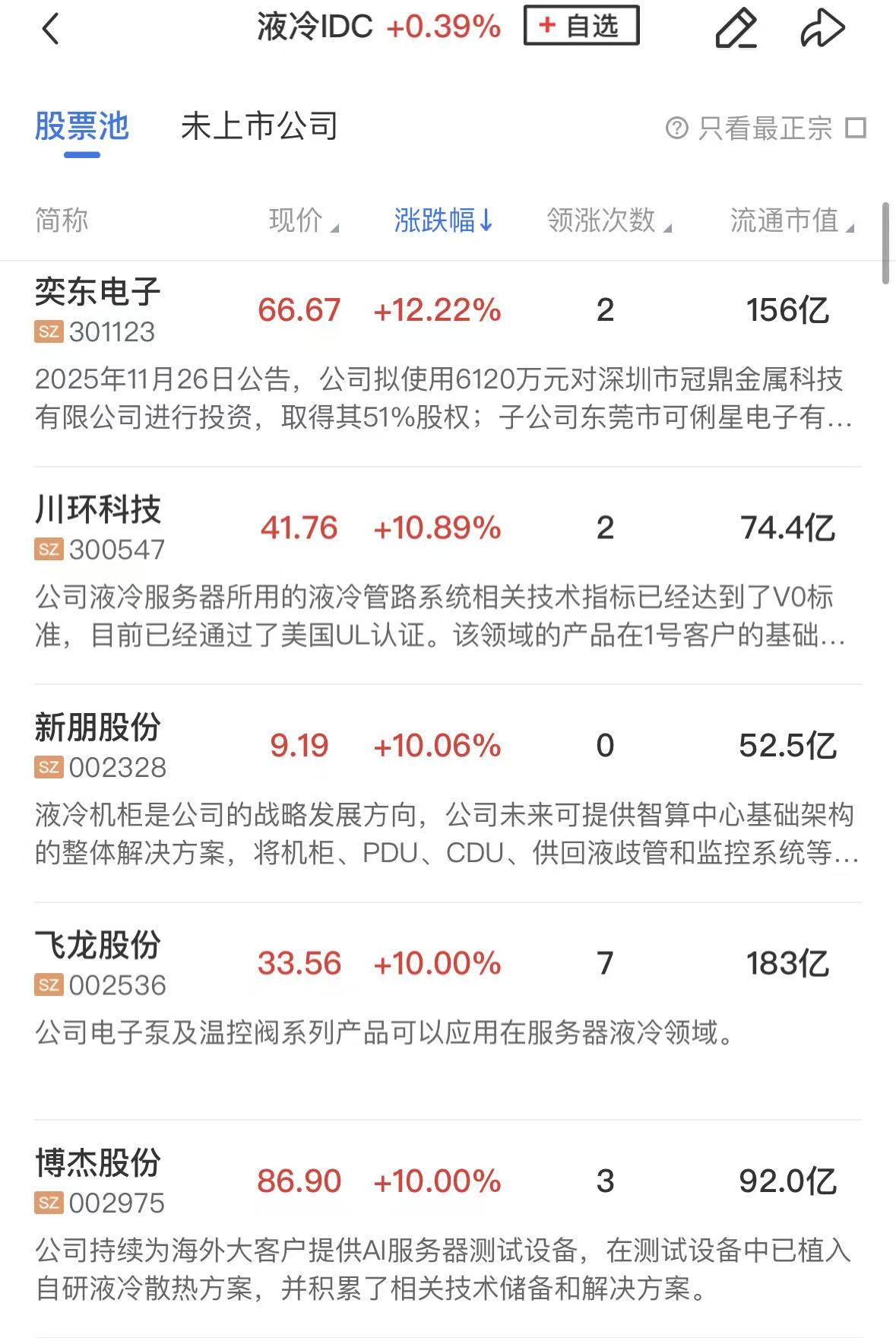Open the help icon beside 只看最正宗
The image size is (896, 1338).
[x=676, y=128]
